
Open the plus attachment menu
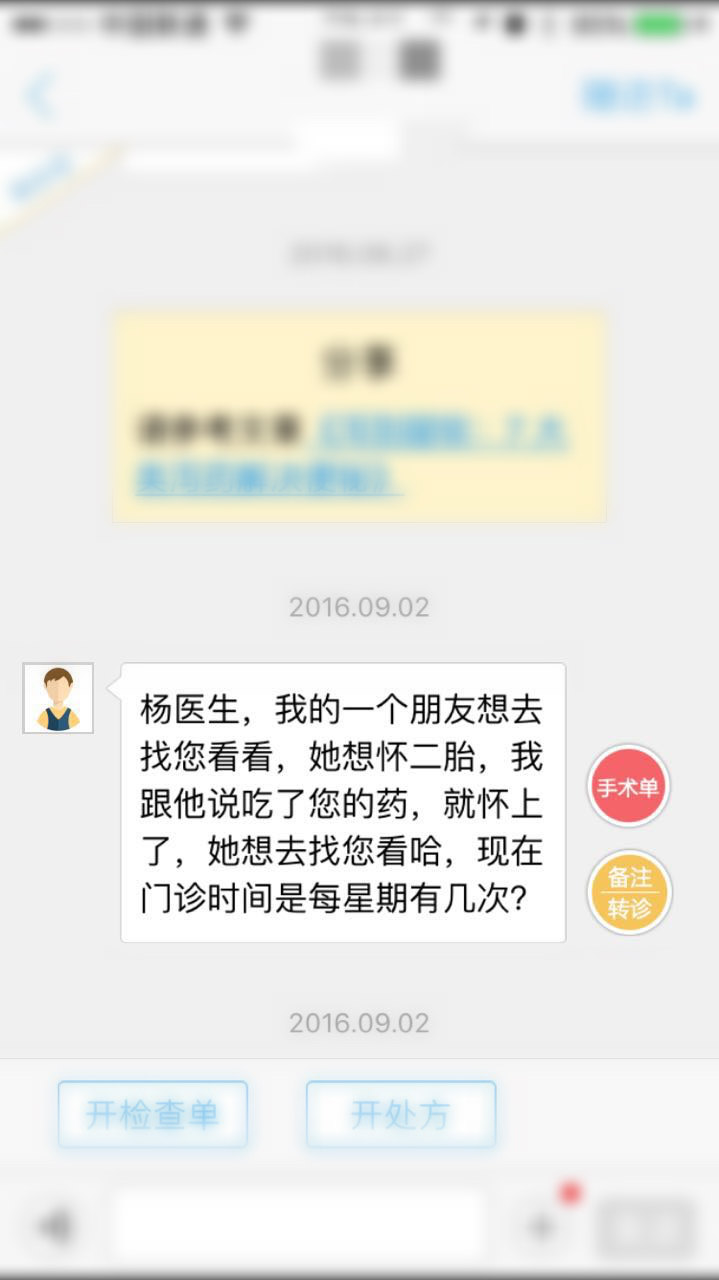coord(543,1226)
